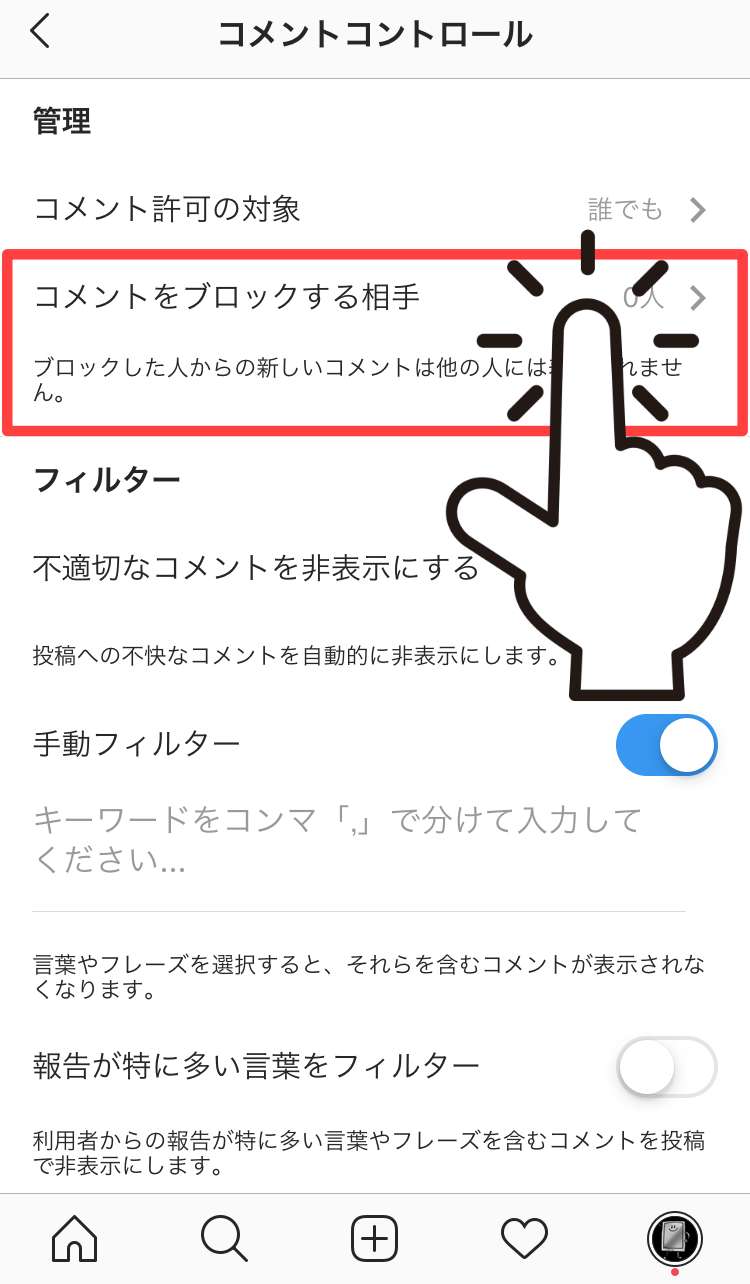Switch to the profile tab
Image resolution: width=750 pixels, height=1284 pixels.
(x=674, y=1240)
